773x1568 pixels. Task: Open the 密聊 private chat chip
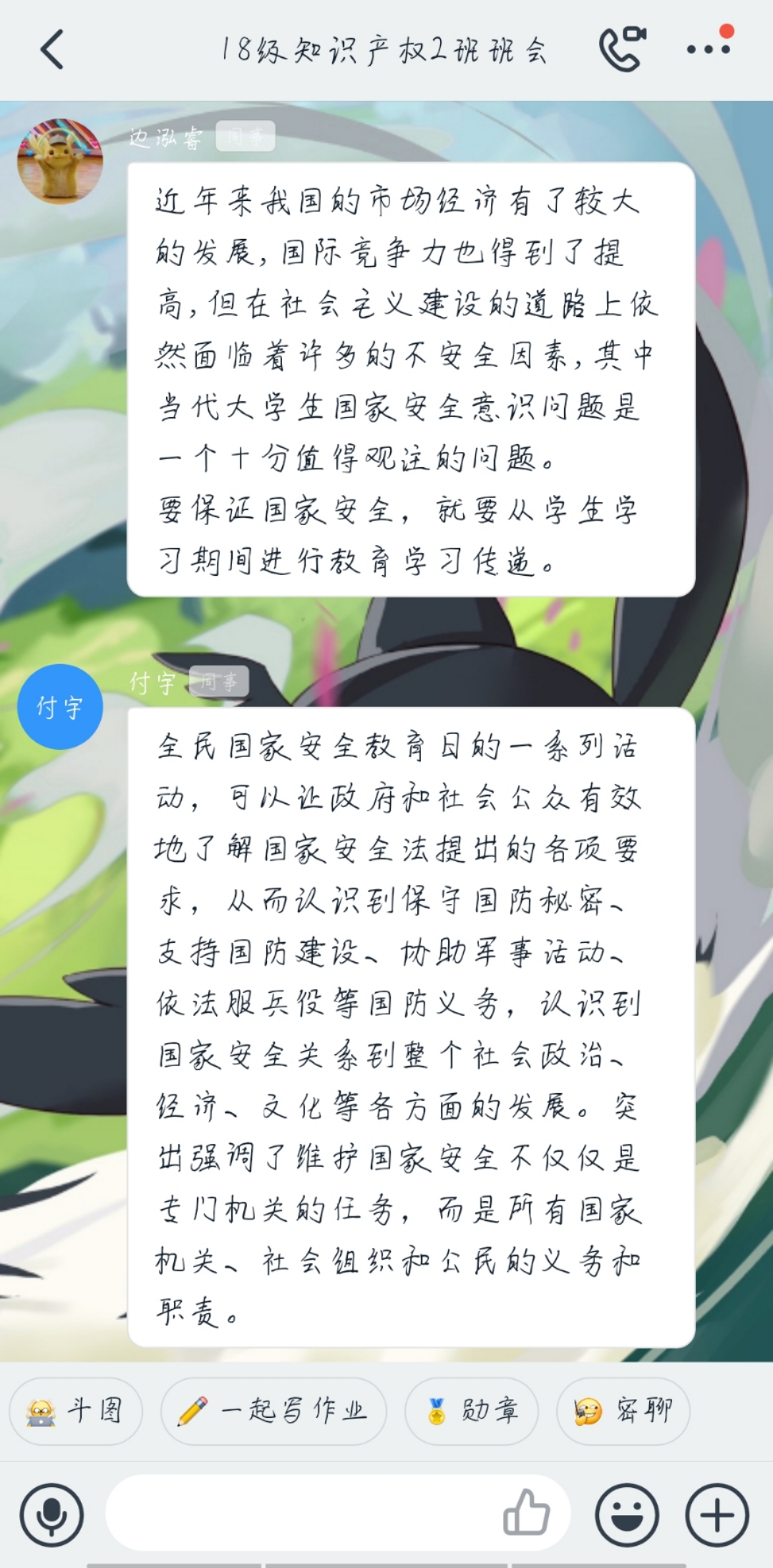pyautogui.click(x=623, y=1411)
